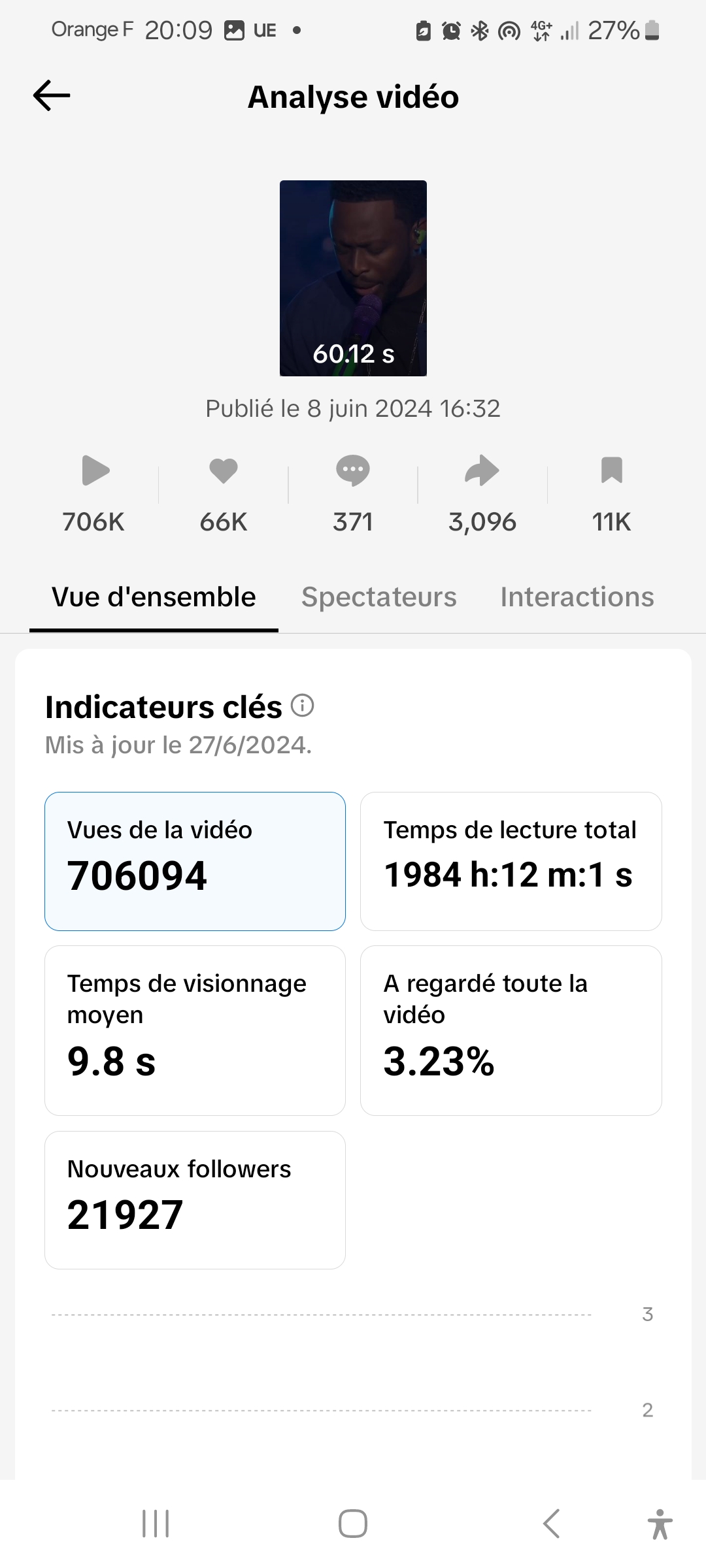
Task: Select the A regardé toute la vidéo card
Action: [x=511, y=1030]
